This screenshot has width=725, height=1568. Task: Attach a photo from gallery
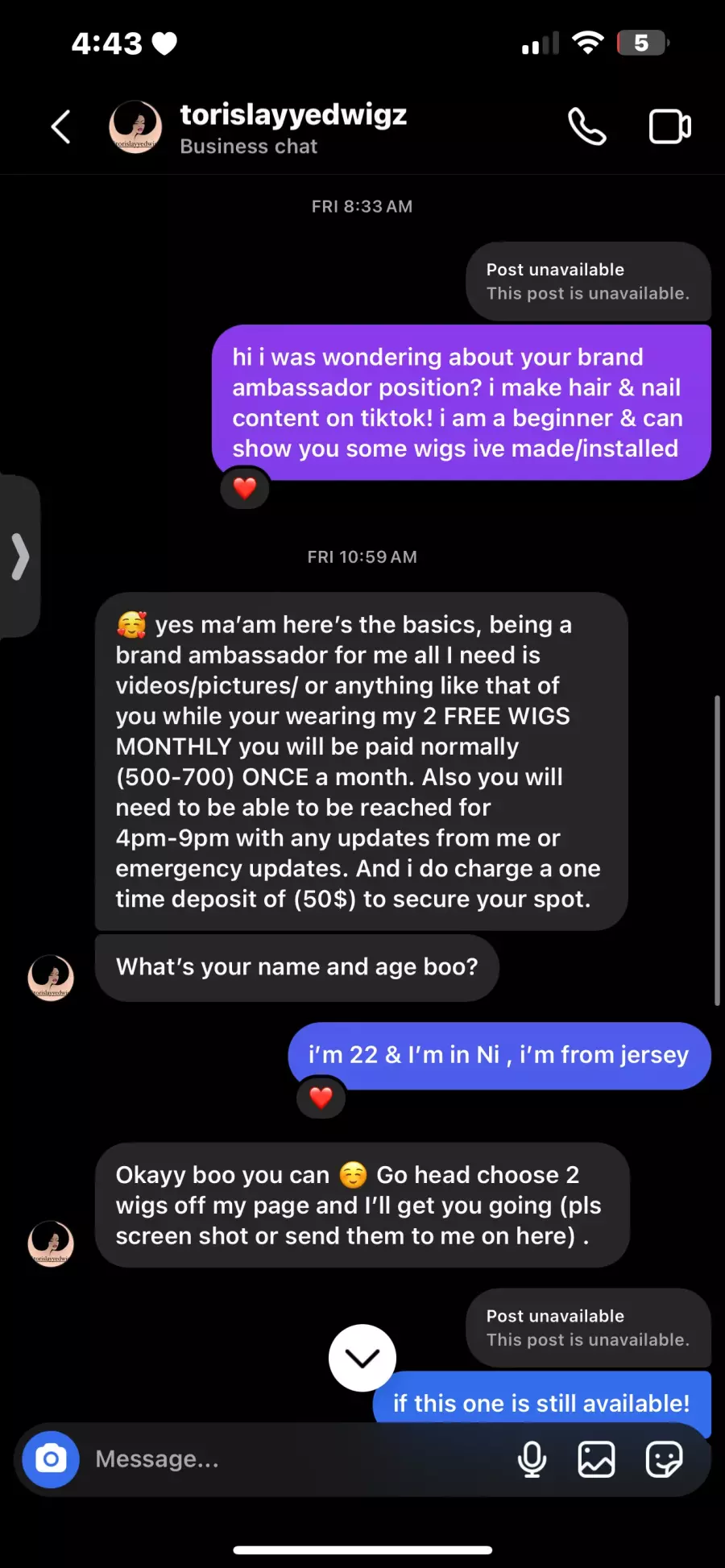pos(596,1459)
